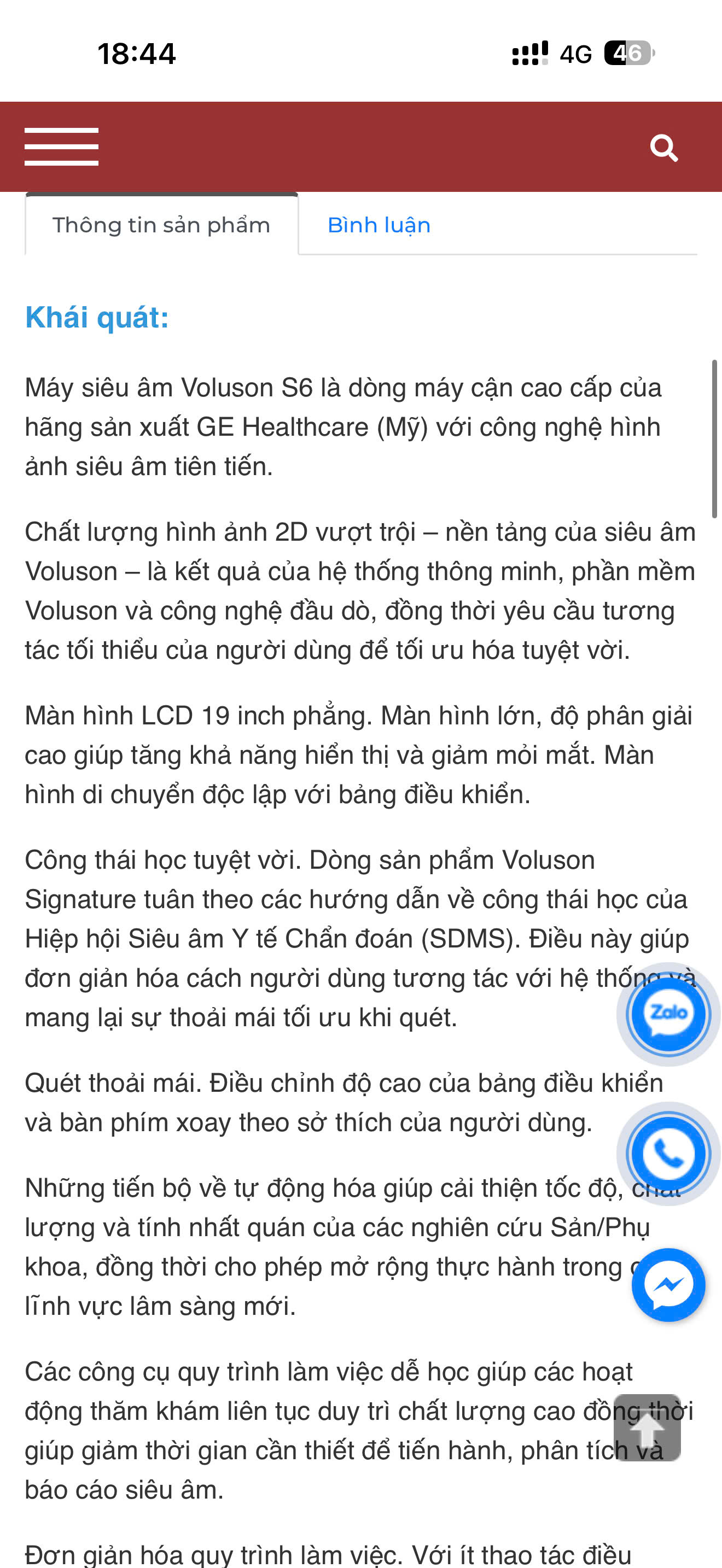This screenshot has width=722, height=1568.
Task: Open Facebook Messenger chat
Action: tap(668, 1285)
